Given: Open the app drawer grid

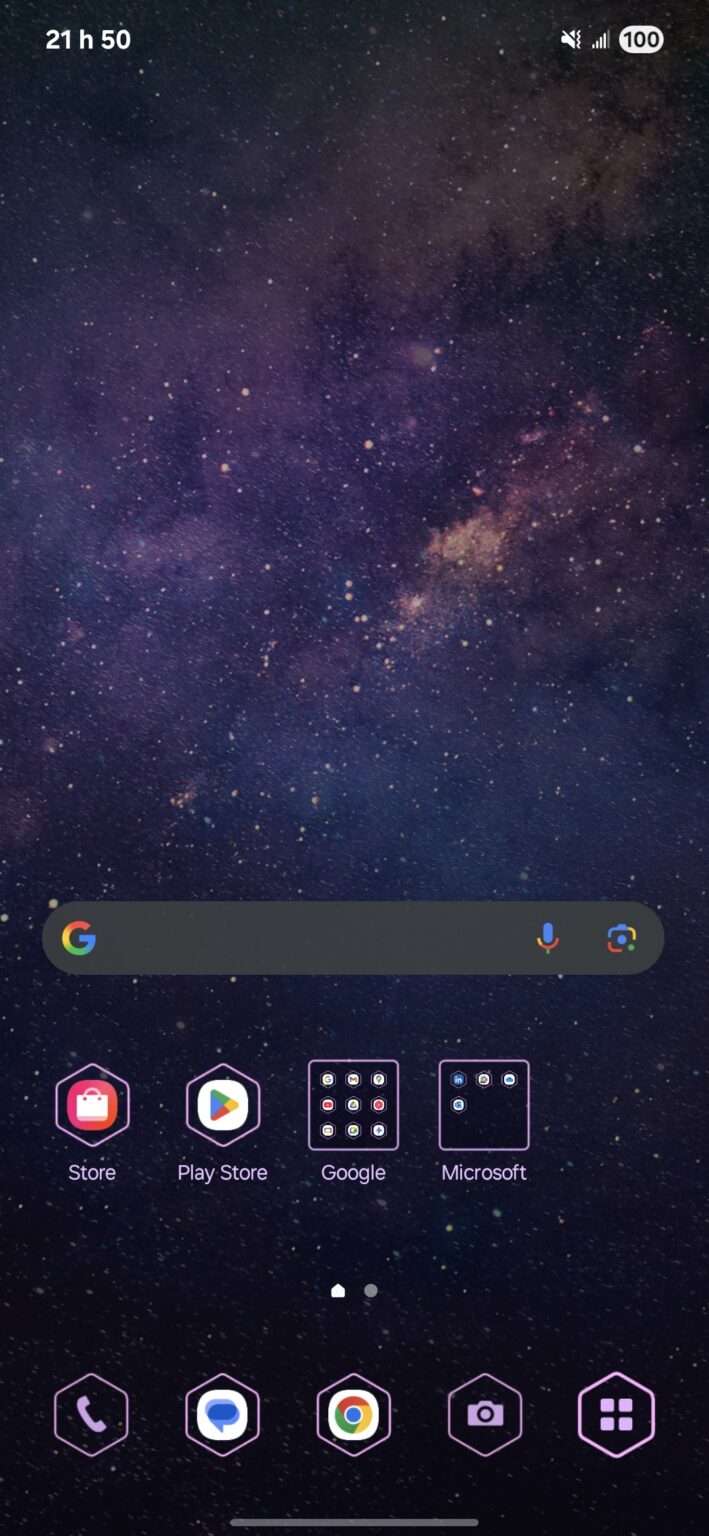Looking at the screenshot, I should coord(616,1415).
